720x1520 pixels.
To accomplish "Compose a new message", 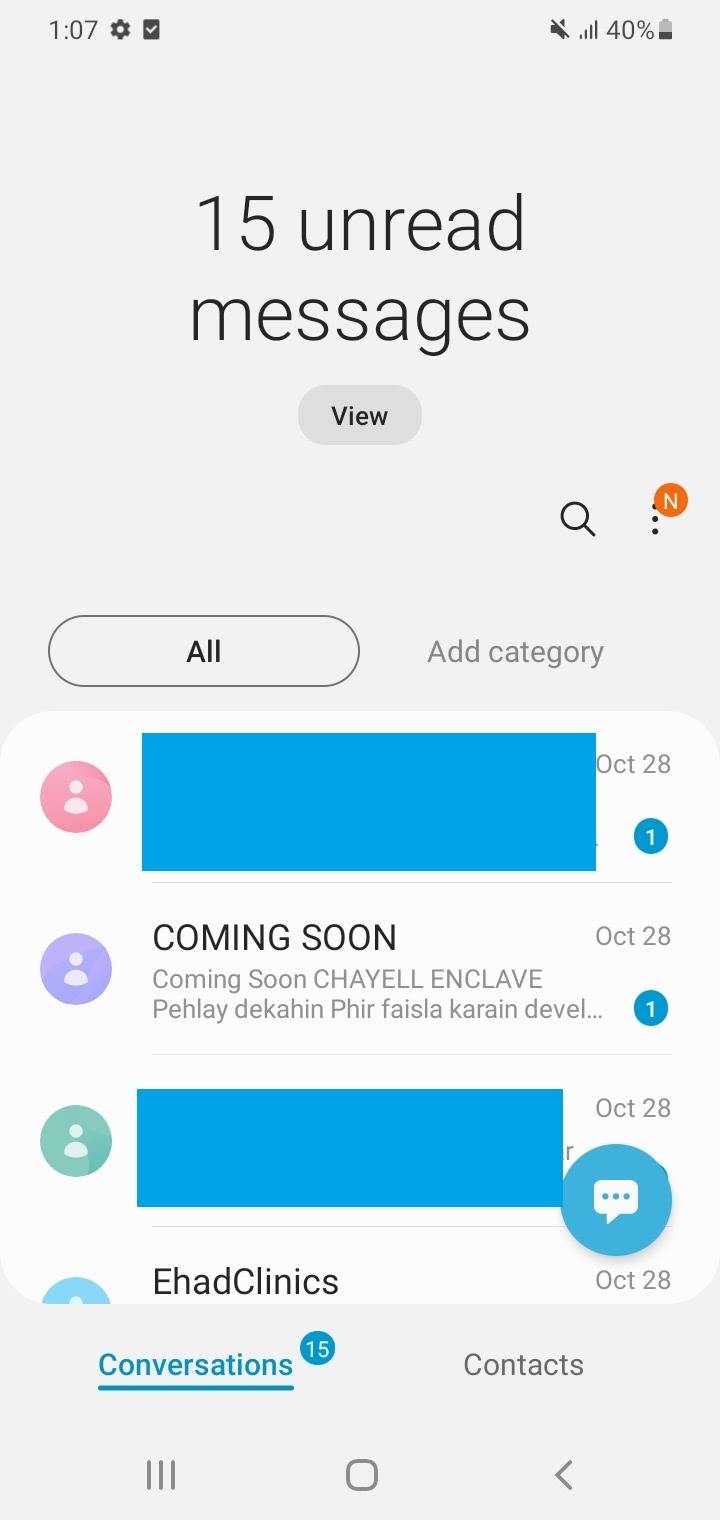I will click(x=616, y=1199).
